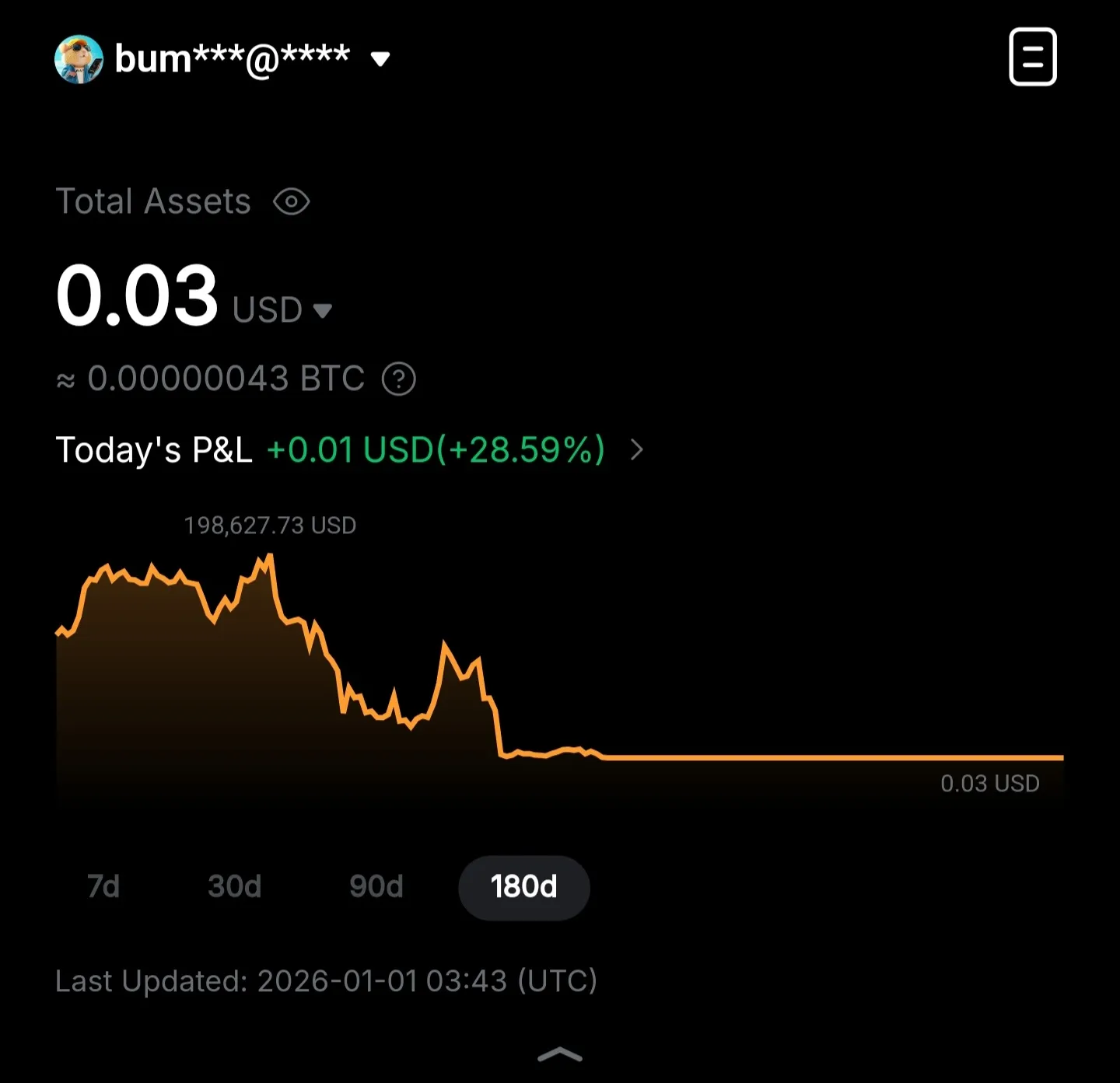
Task: Show the 90d asset trend
Action: coord(376,887)
